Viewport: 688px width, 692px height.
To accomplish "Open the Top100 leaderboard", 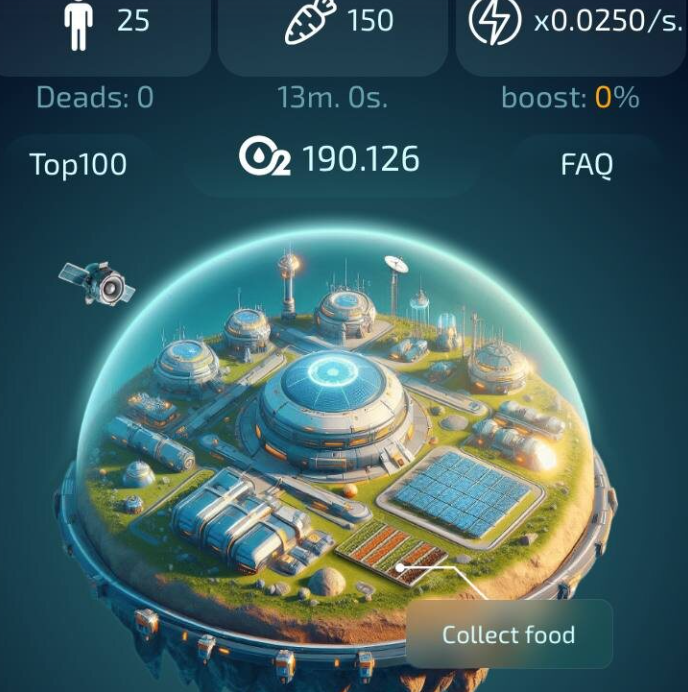I will 78,164.
